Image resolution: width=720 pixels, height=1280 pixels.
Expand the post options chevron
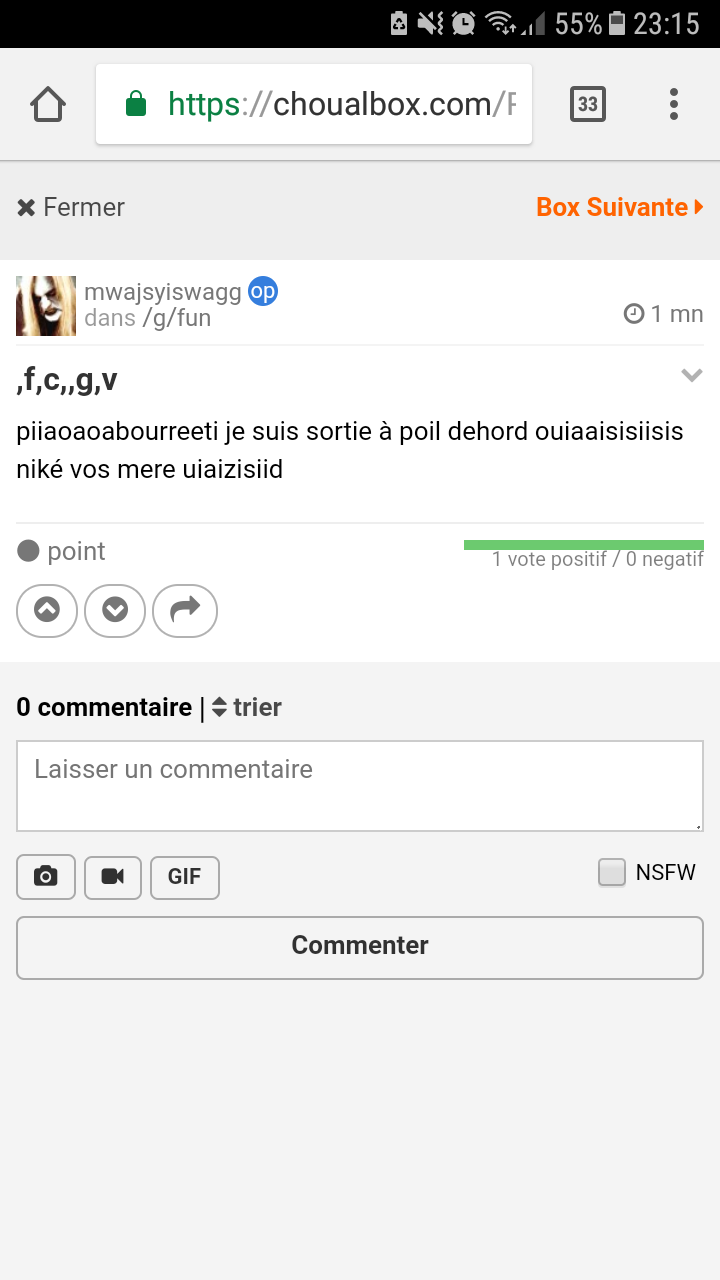(x=691, y=376)
